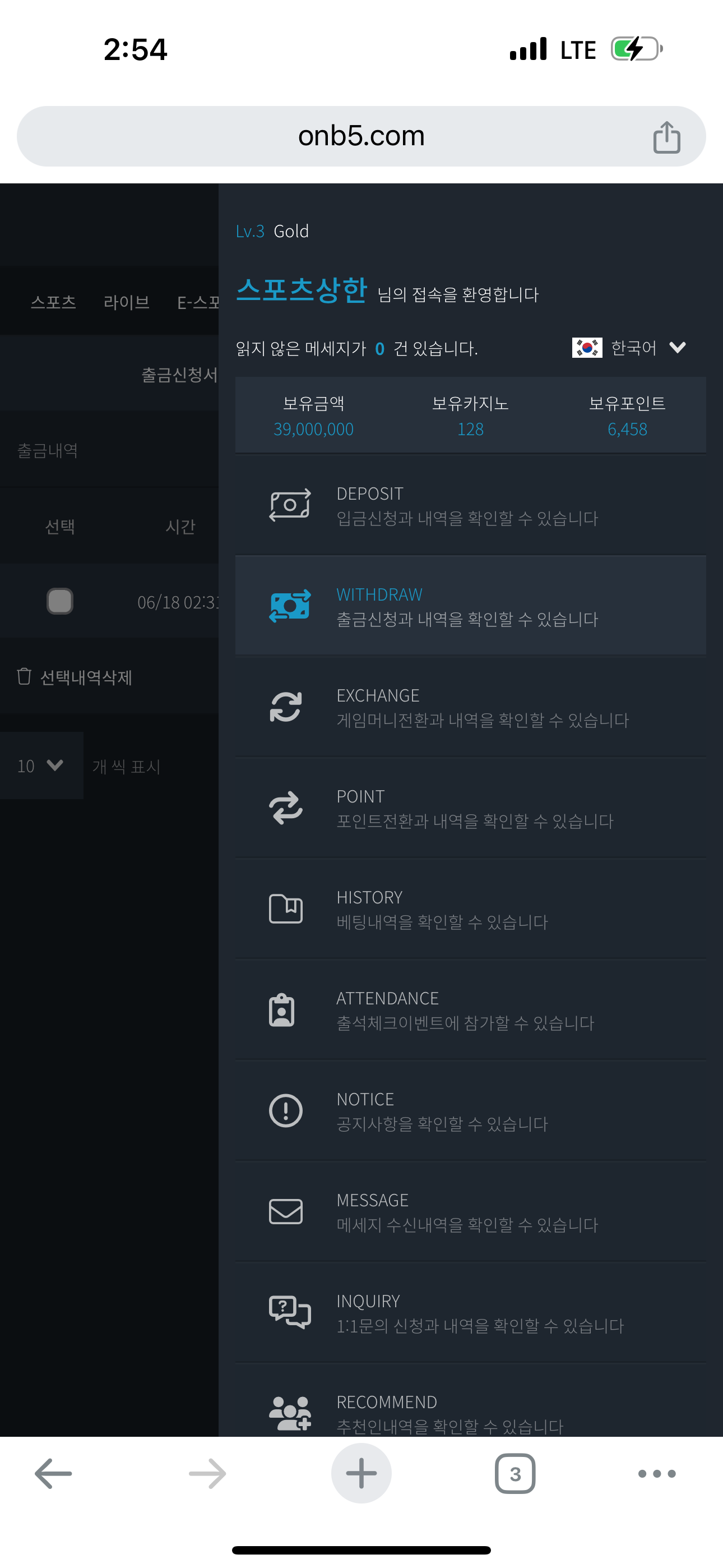723x1568 pixels.
Task: Open the NOTICE announcements row
Action: 470,1112
